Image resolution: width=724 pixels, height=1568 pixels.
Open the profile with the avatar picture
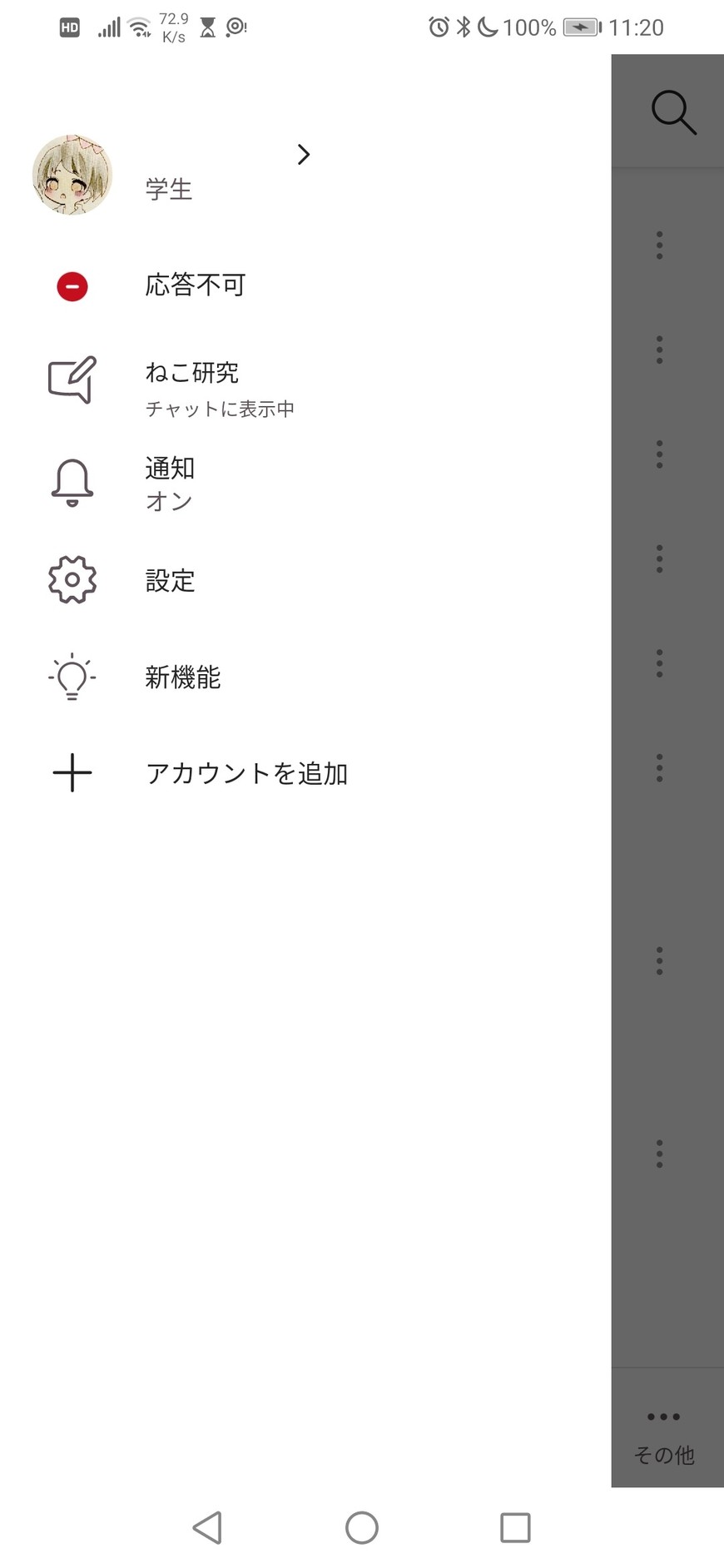(72, 175)
